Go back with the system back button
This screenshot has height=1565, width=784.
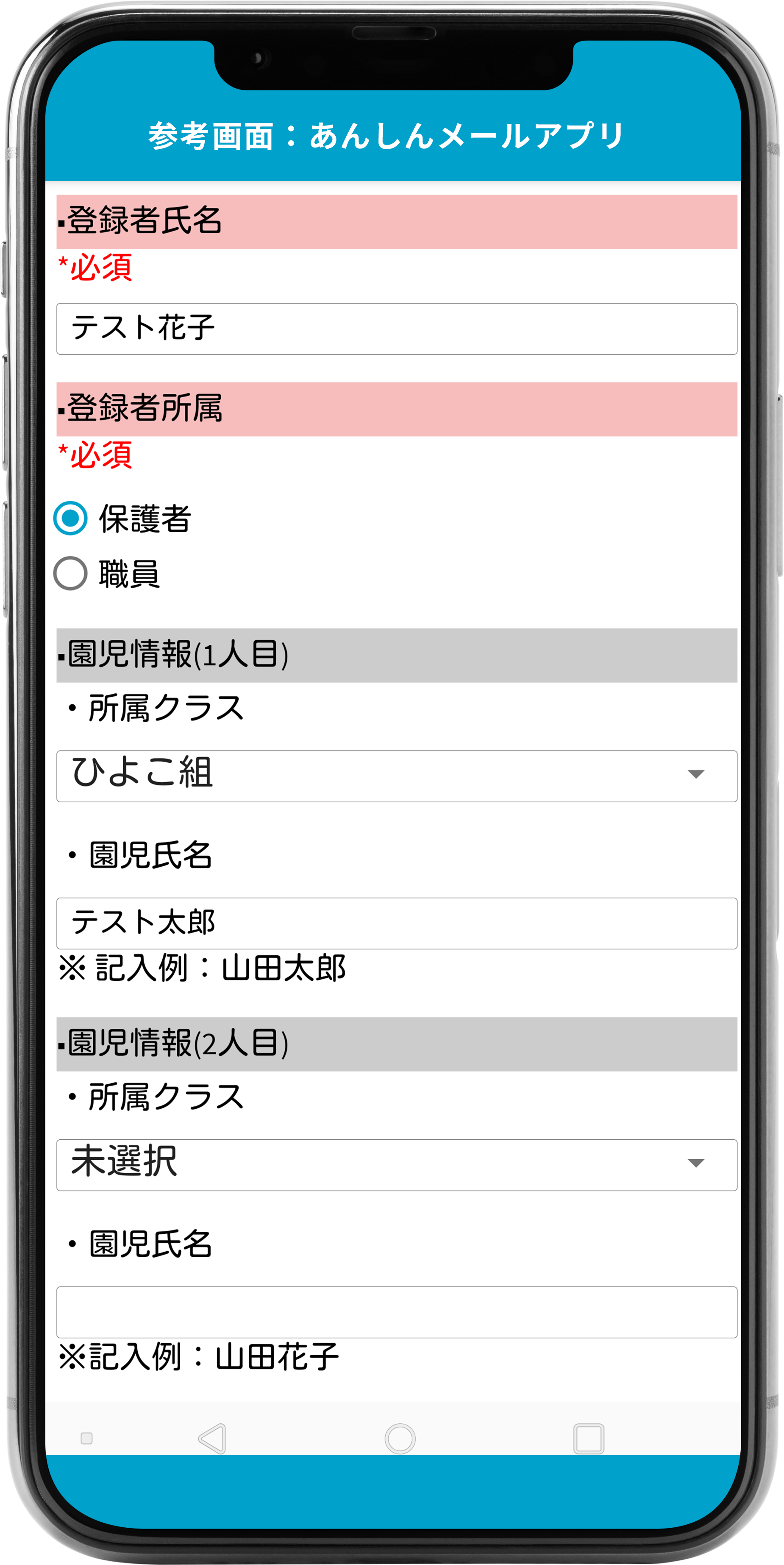coord(213,1438)
